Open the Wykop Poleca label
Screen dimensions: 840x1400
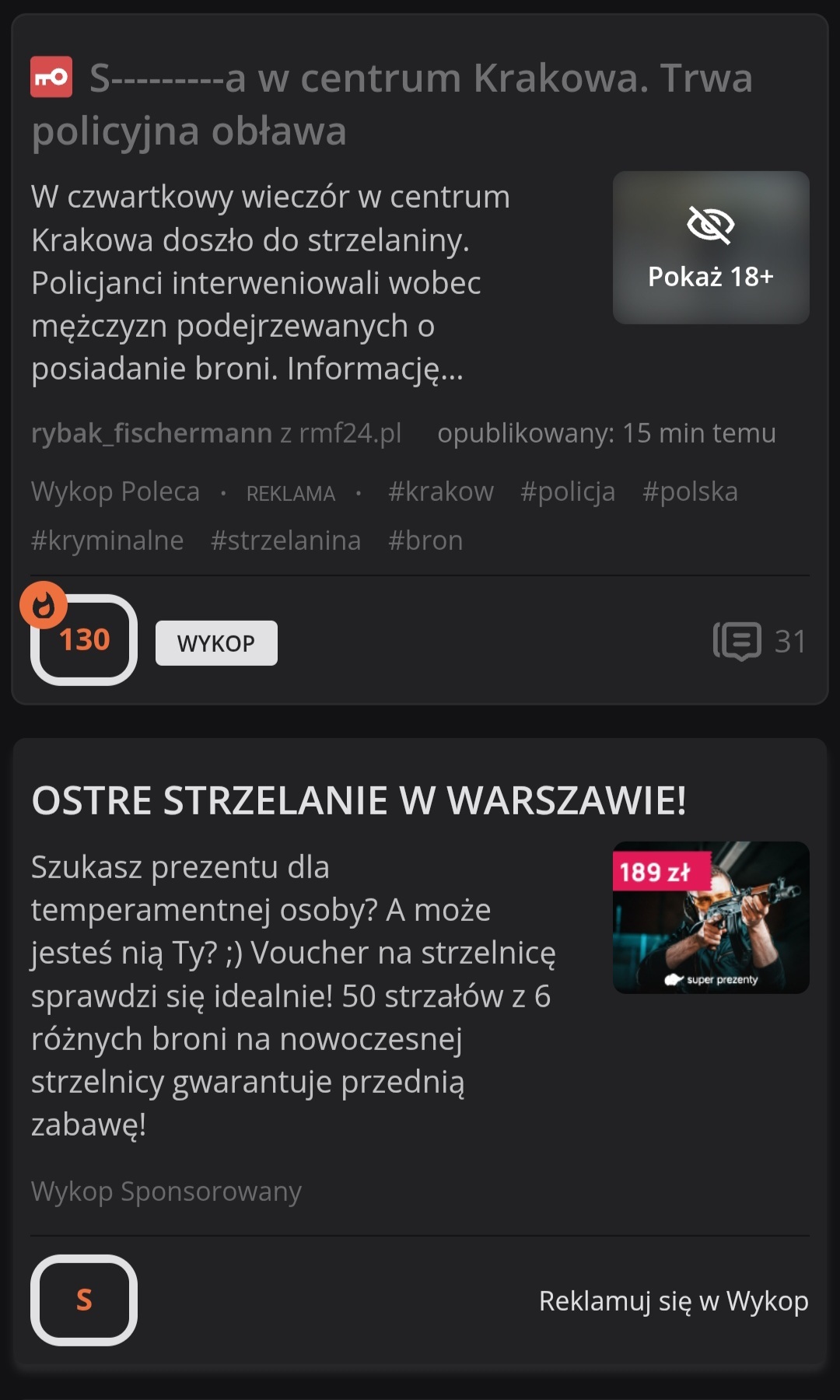pyautogui.click(x=115, y=492)
